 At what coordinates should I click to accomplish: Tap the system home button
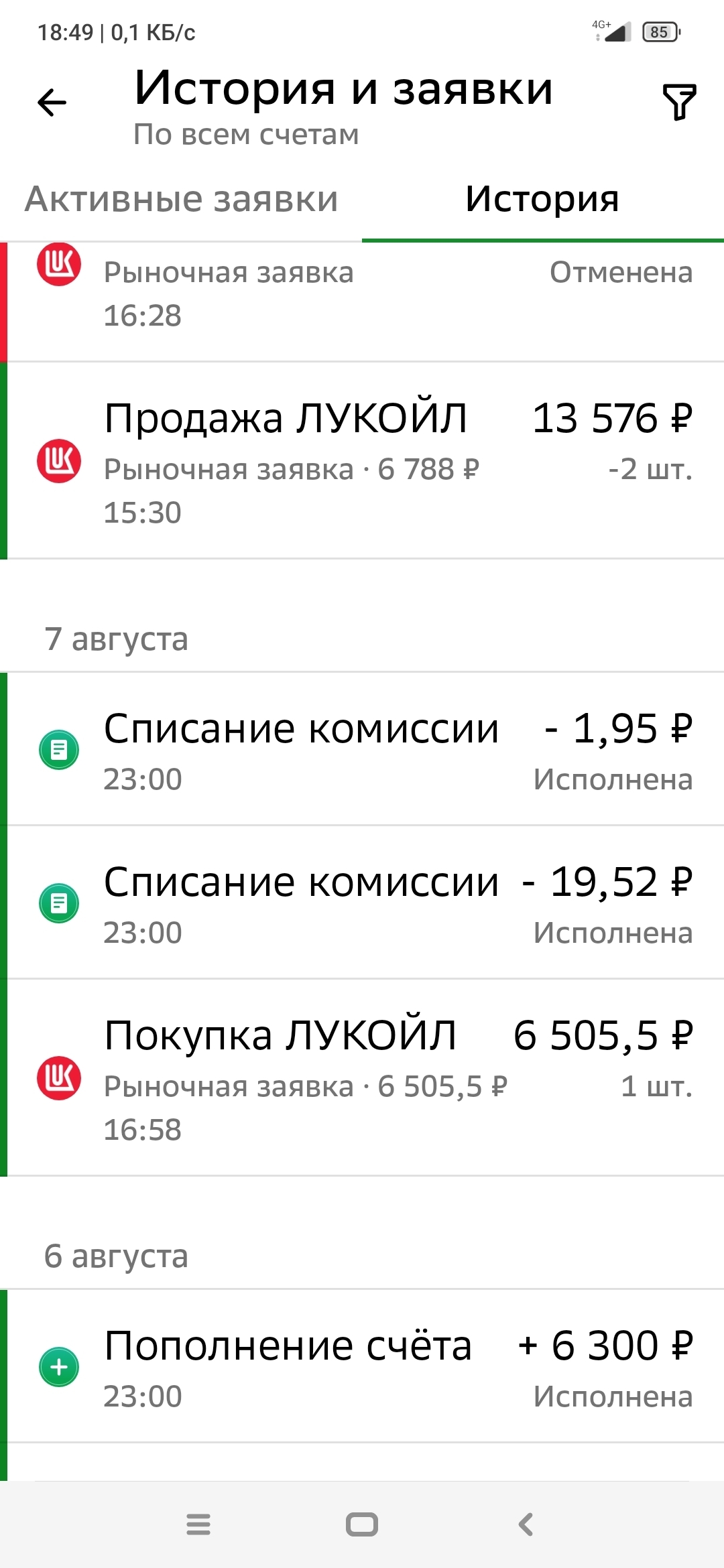pos(362,1524)
